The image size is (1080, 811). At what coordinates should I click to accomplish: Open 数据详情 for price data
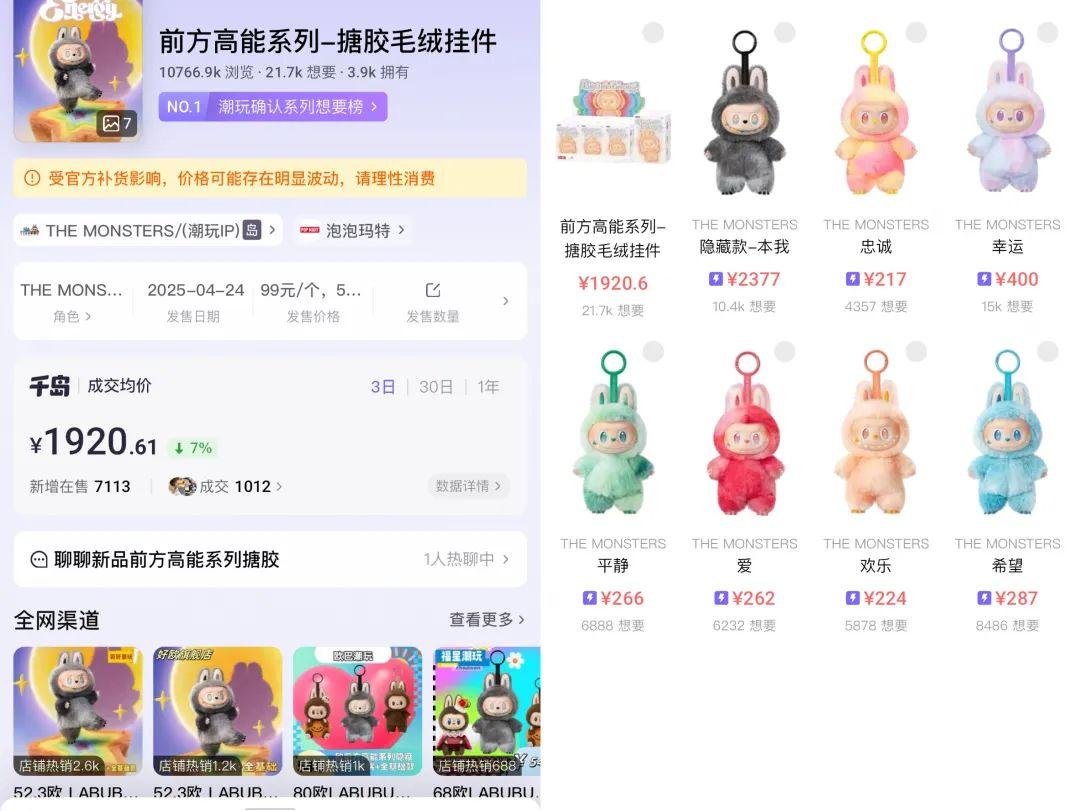tap(468, 486)
